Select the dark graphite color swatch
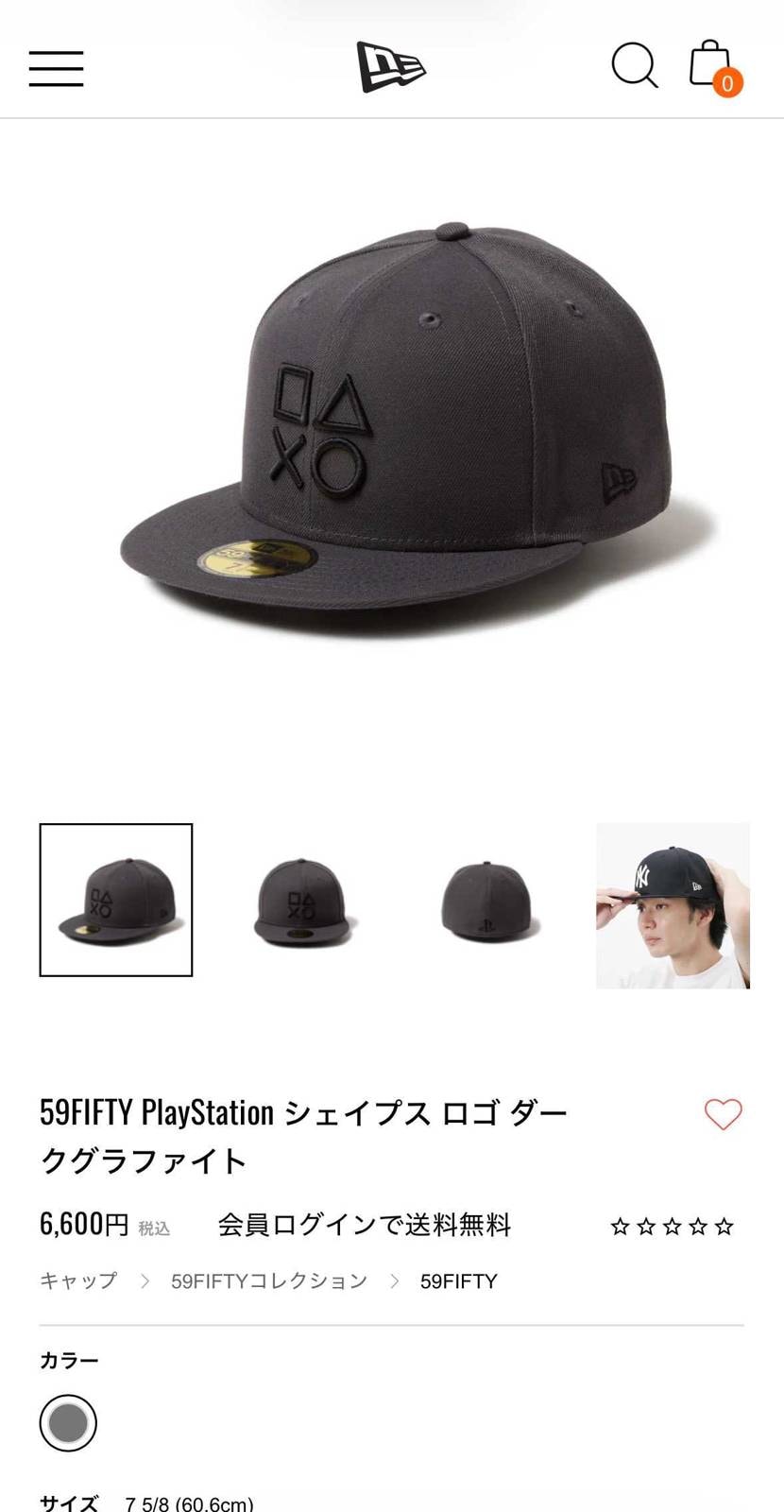The width and height of the screenshot is (784, 1512). [67, 1422]
